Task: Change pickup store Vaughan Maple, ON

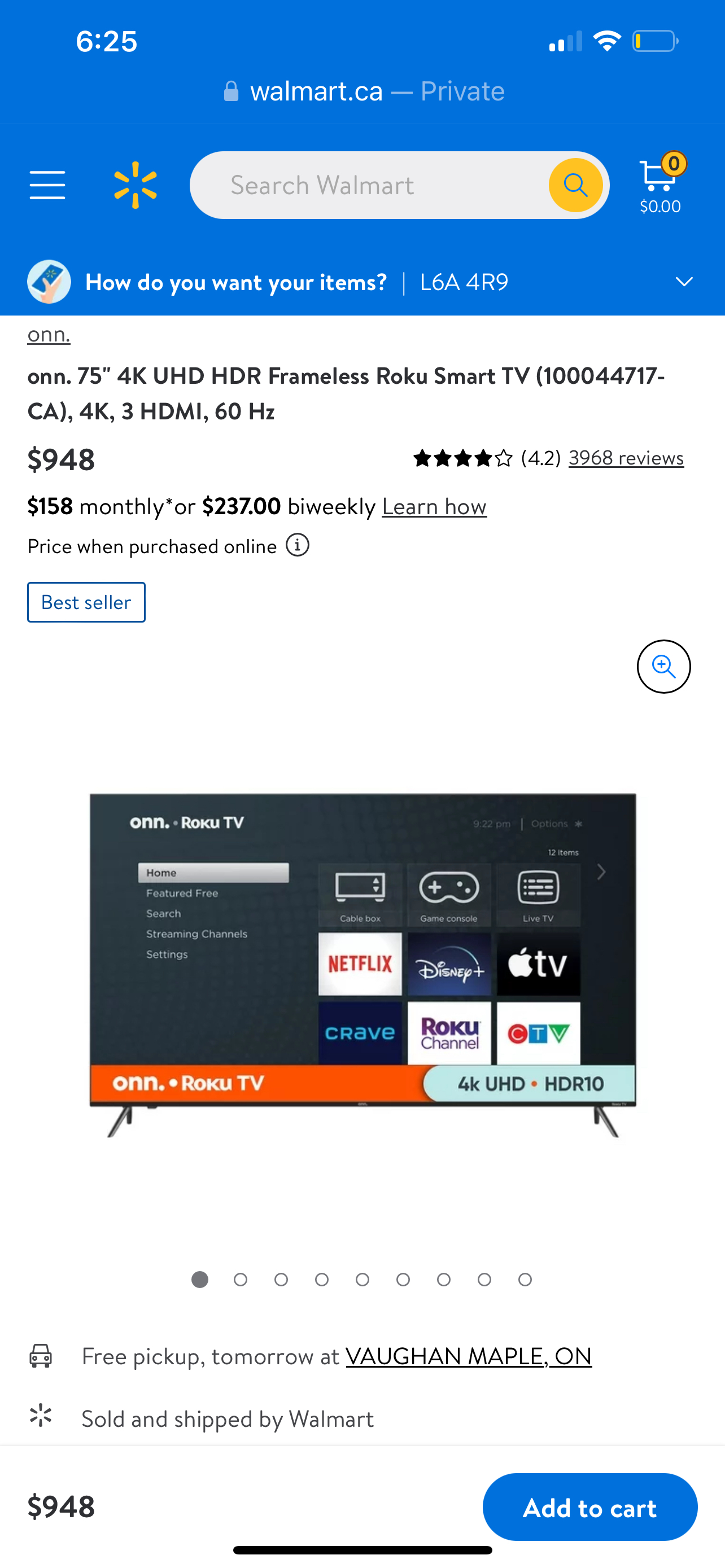Action: [x=468, y=1356]
